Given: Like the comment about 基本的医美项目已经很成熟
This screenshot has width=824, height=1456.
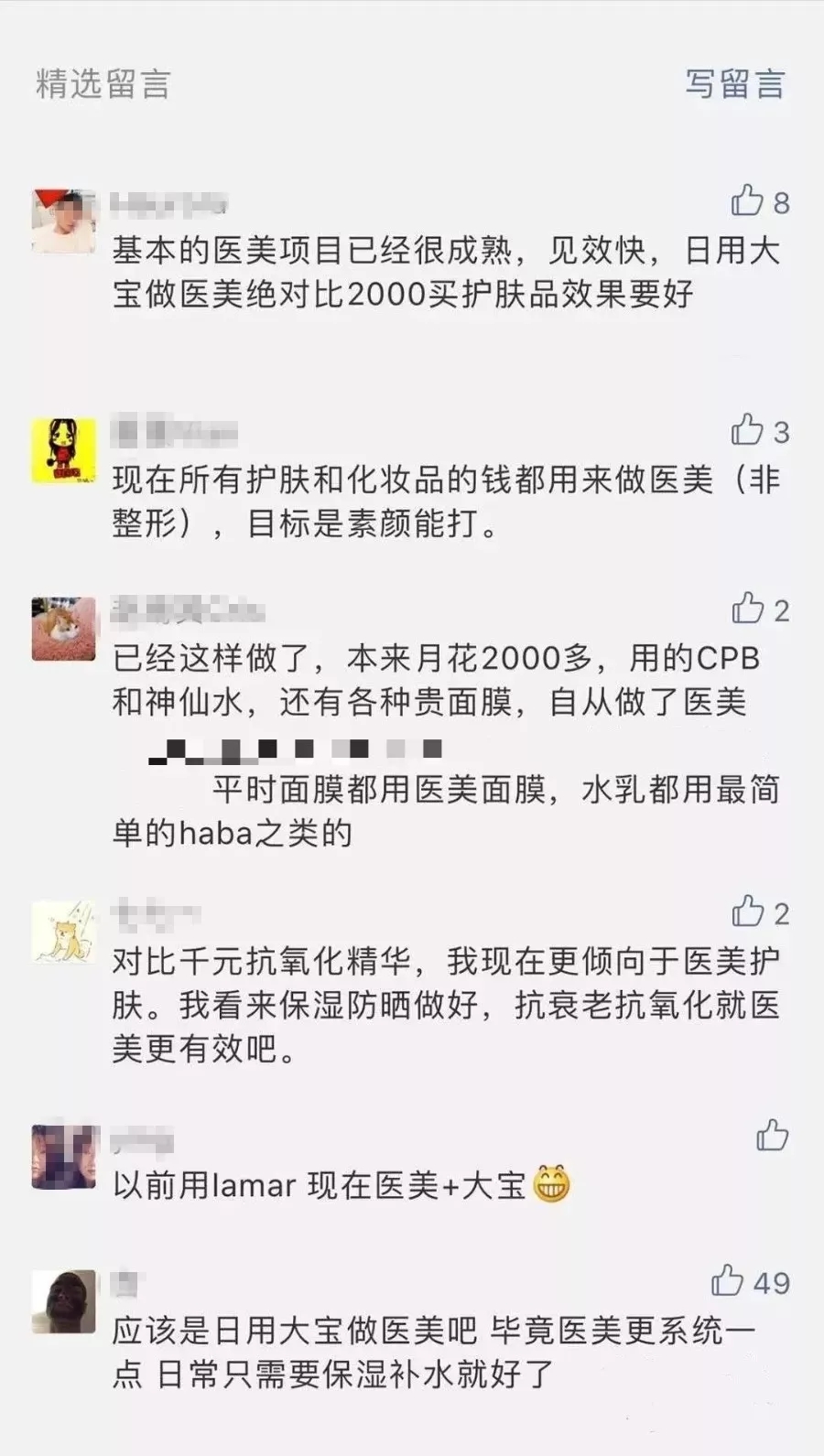Looking at the screenshot, I should coord(748,200).
